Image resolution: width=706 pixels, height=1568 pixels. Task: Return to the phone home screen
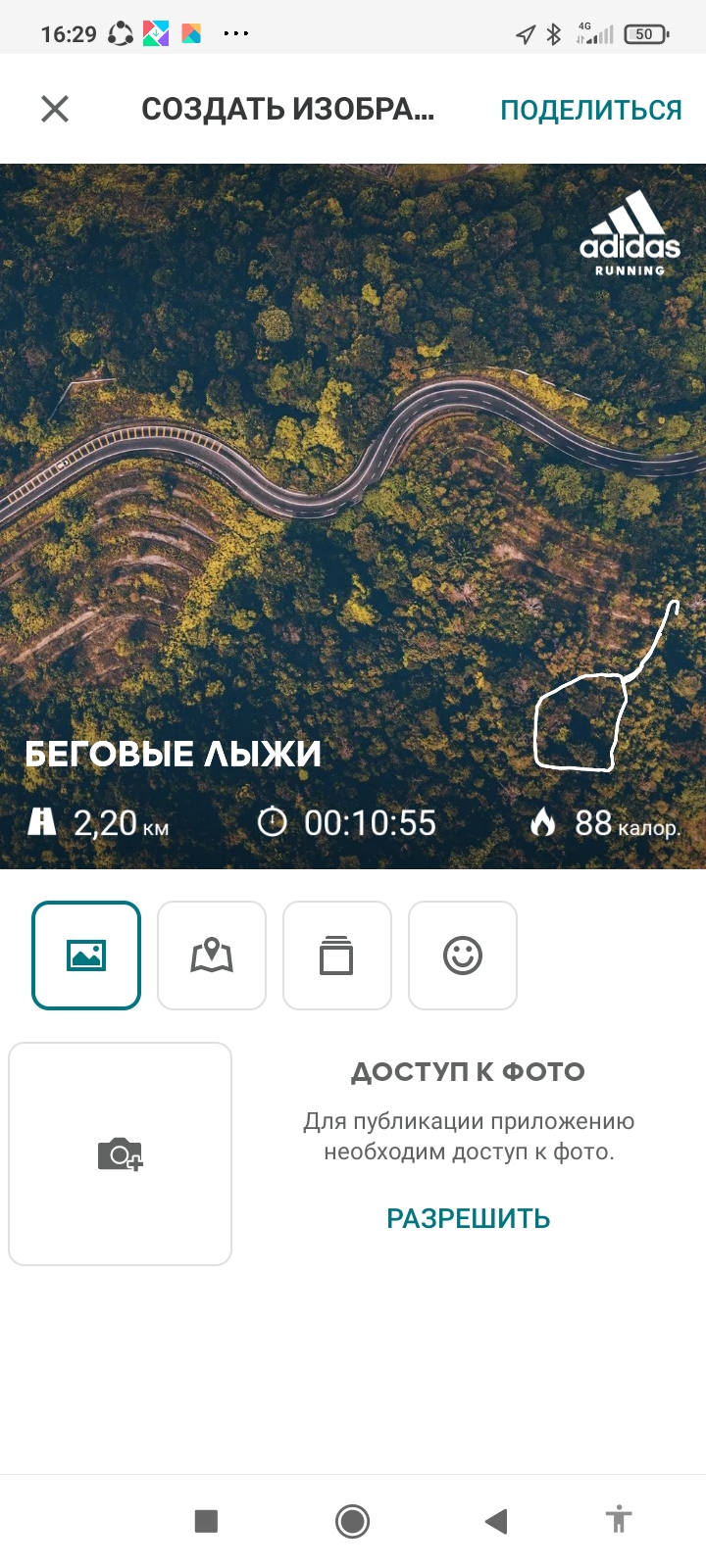352,1521
